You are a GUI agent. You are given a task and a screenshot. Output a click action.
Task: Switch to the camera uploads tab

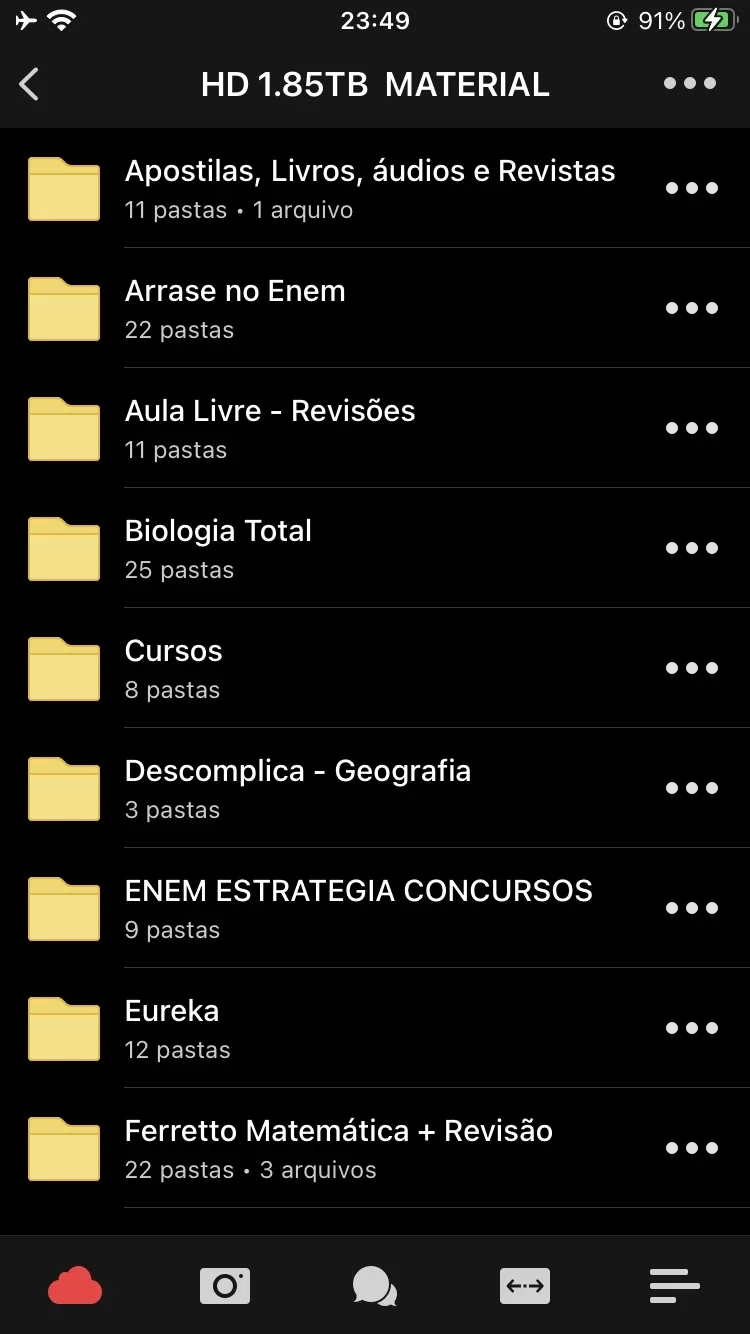click(225, 1285)
